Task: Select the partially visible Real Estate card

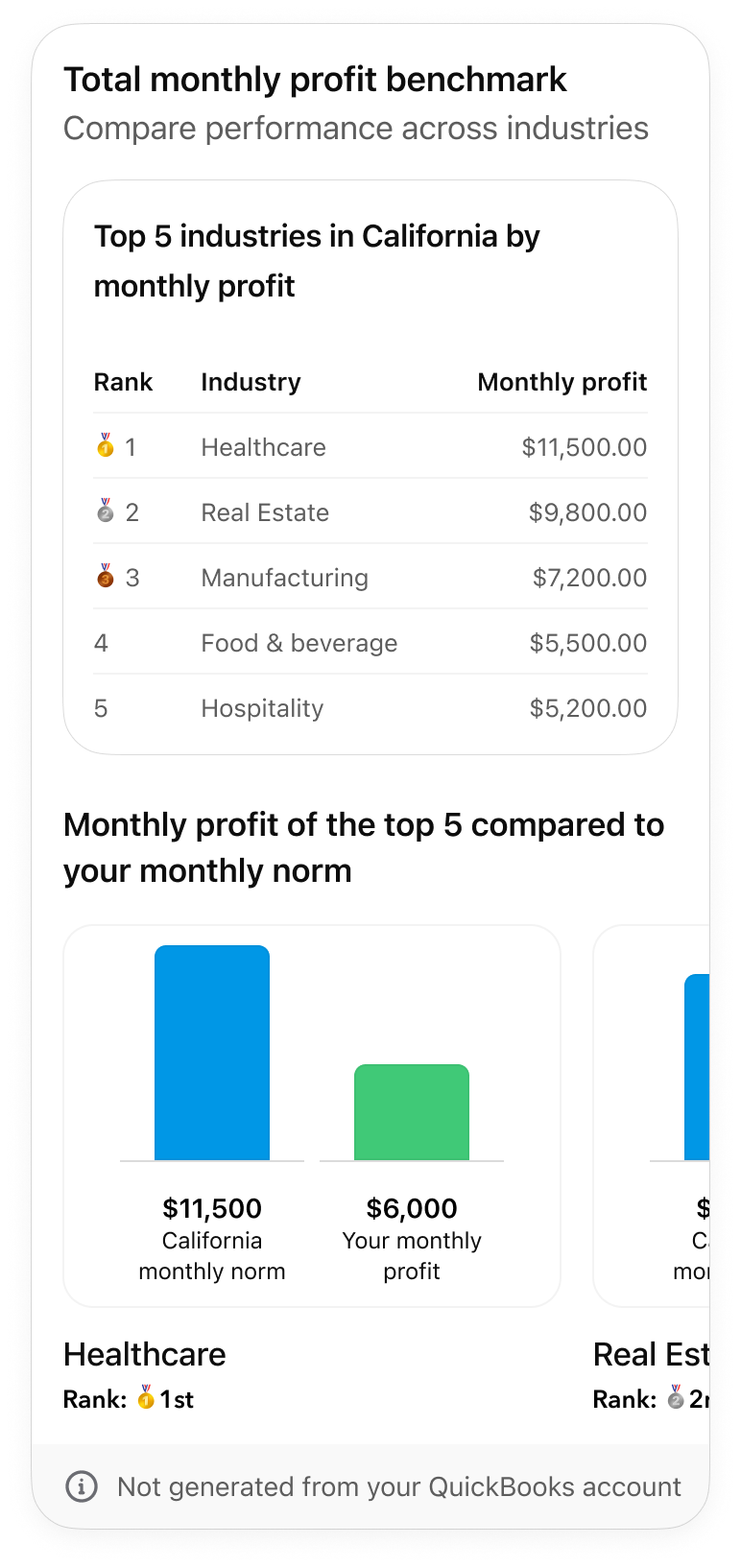Action: (x=653, y=1115)
